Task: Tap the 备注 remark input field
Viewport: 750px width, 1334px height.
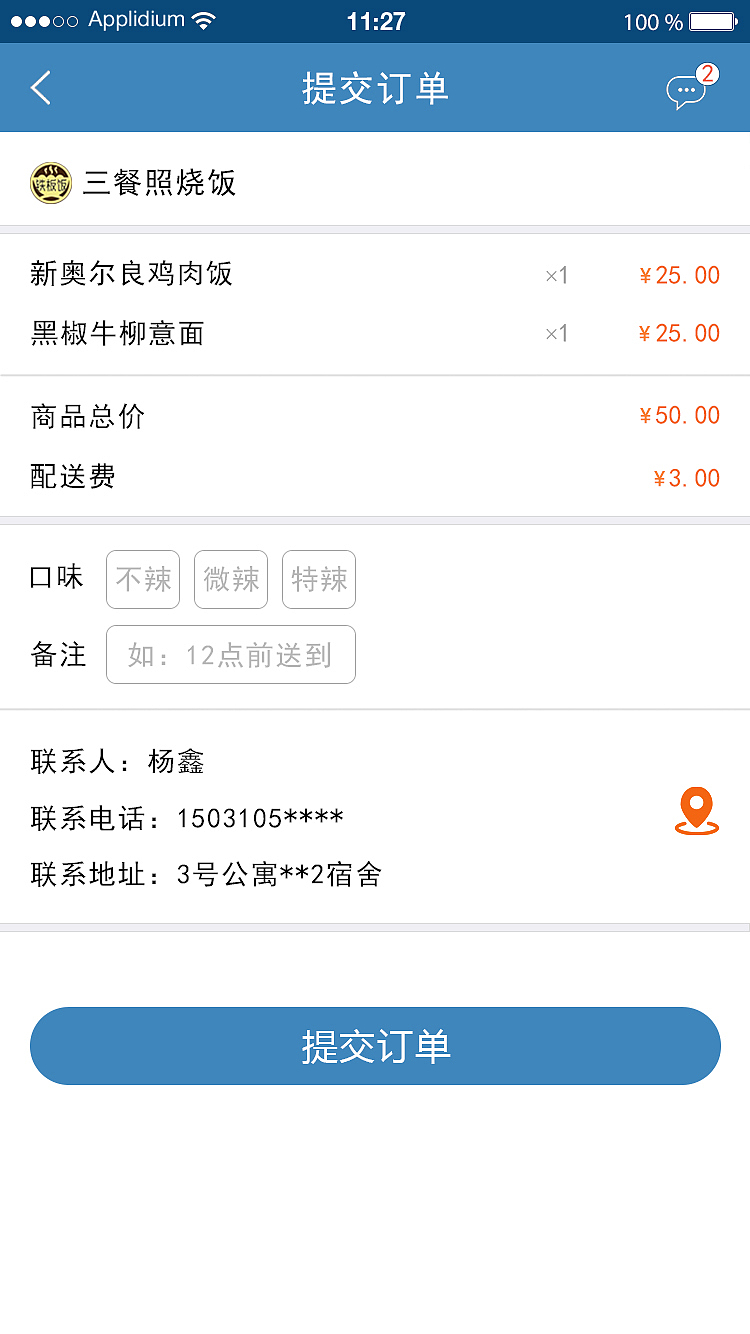Action: (x=230, y=655)
